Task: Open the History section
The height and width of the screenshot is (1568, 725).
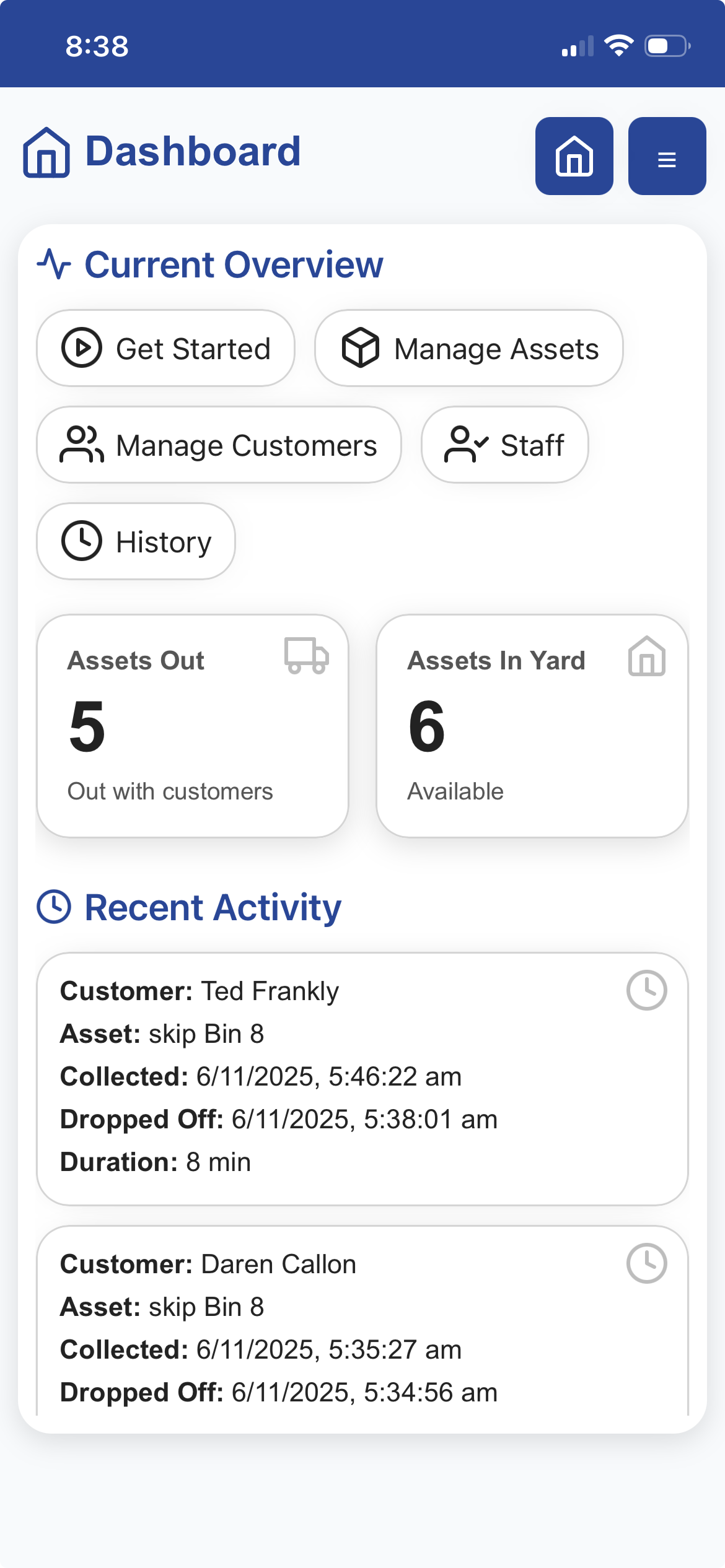Action: (135, 541)
